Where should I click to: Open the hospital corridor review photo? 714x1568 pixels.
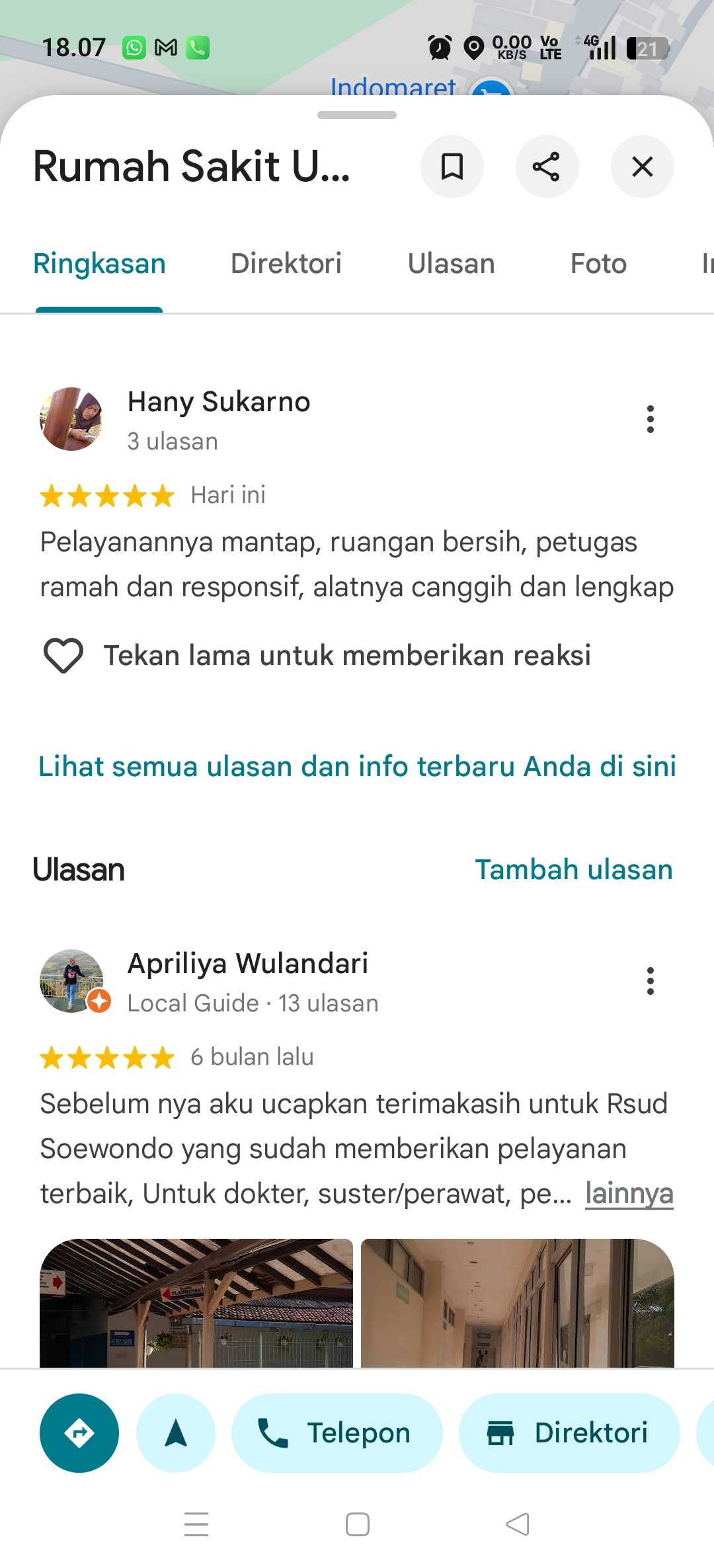[517, 1302]
